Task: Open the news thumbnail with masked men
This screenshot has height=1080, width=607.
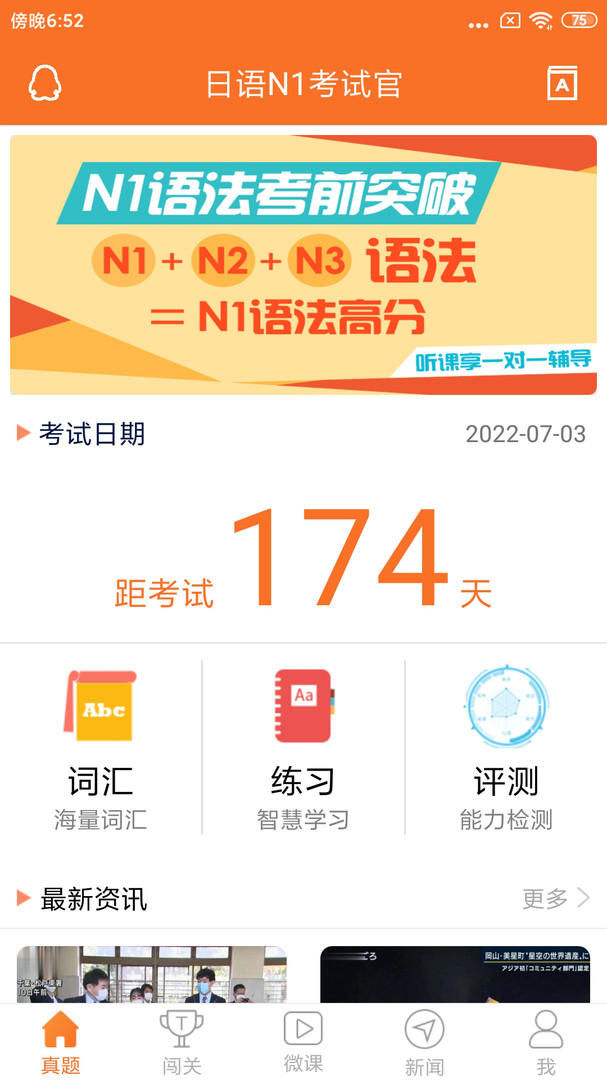Action: [152, 974]
